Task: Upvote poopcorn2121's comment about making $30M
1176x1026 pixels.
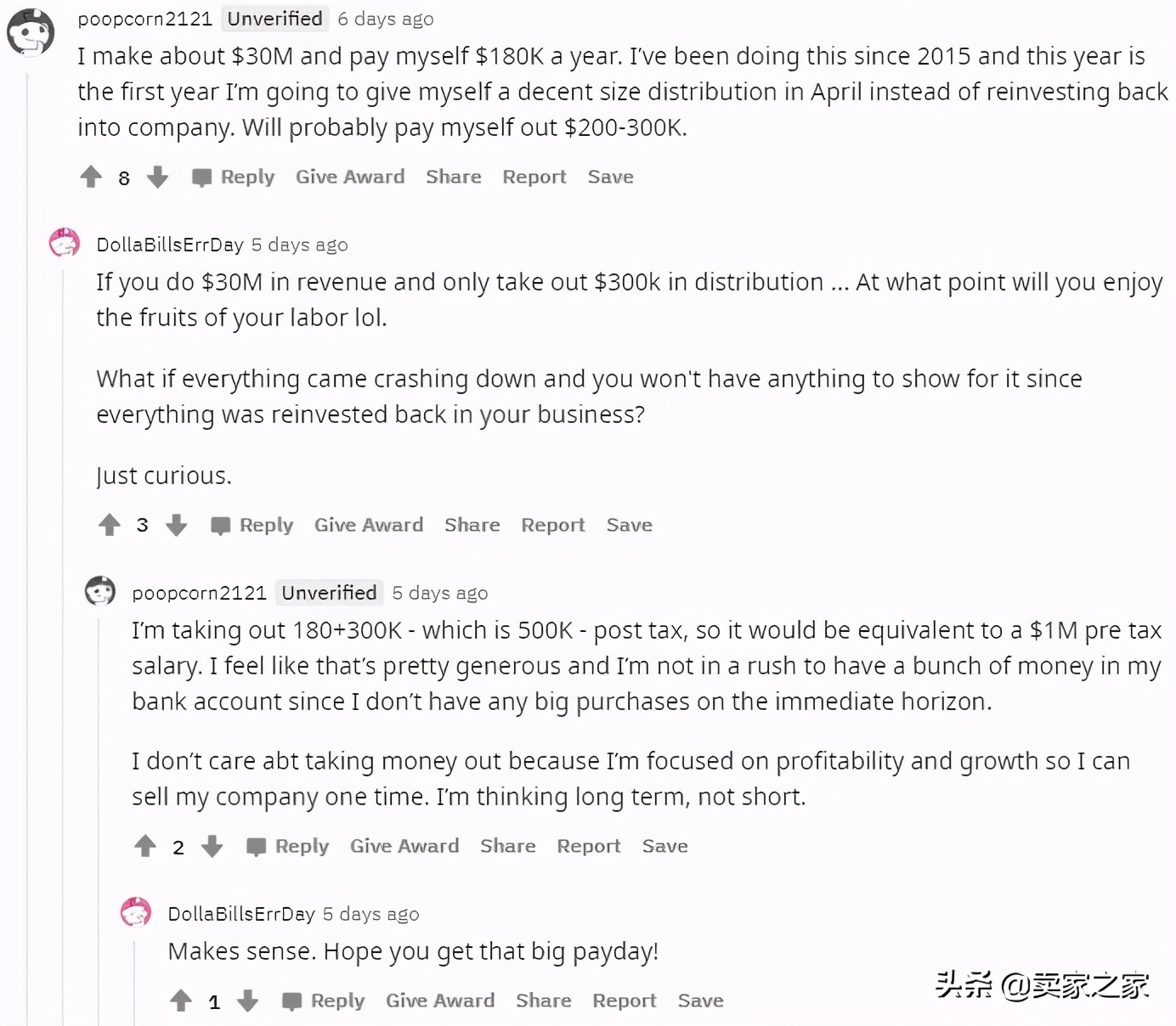Action: click(91, 177)
